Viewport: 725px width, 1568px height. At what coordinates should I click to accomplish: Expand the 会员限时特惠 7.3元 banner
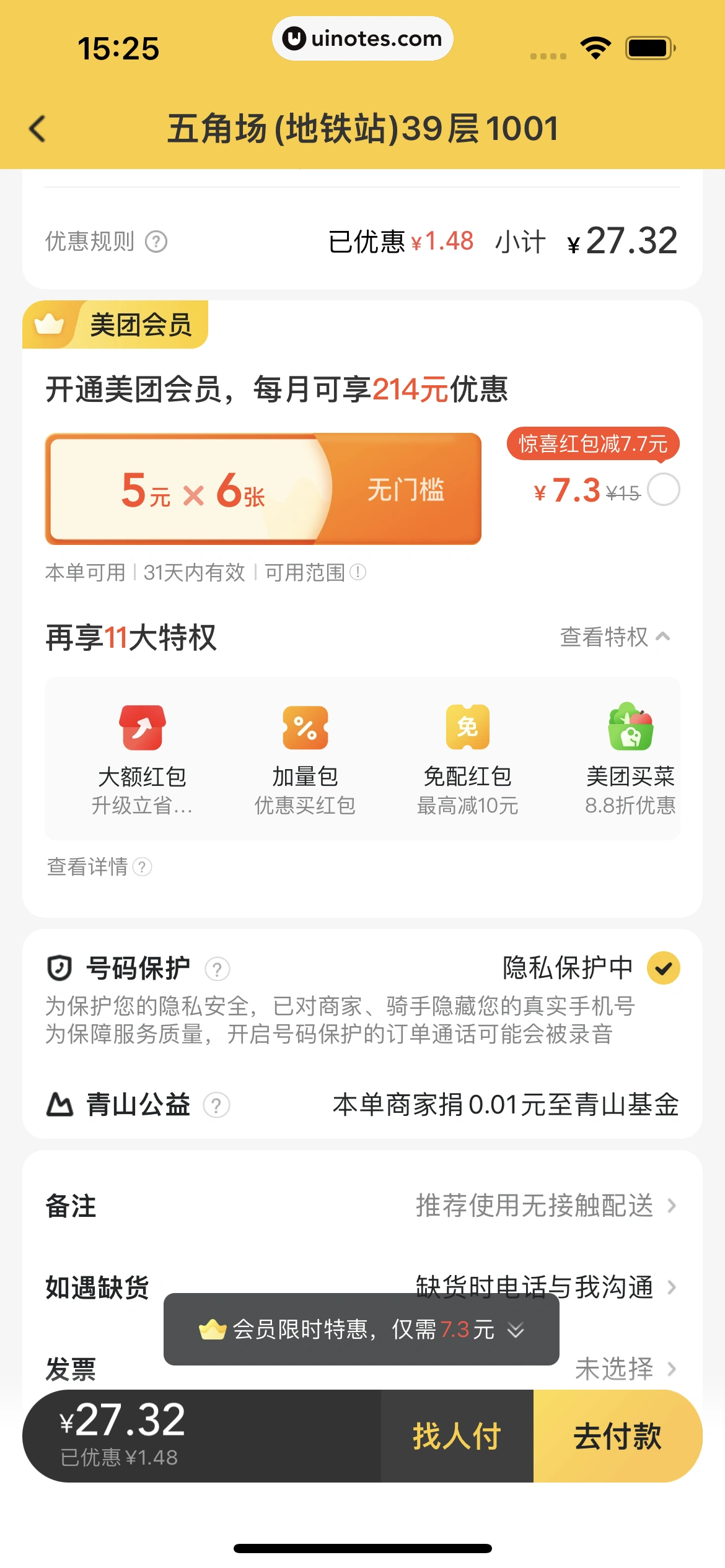(x=361, y=1329)
